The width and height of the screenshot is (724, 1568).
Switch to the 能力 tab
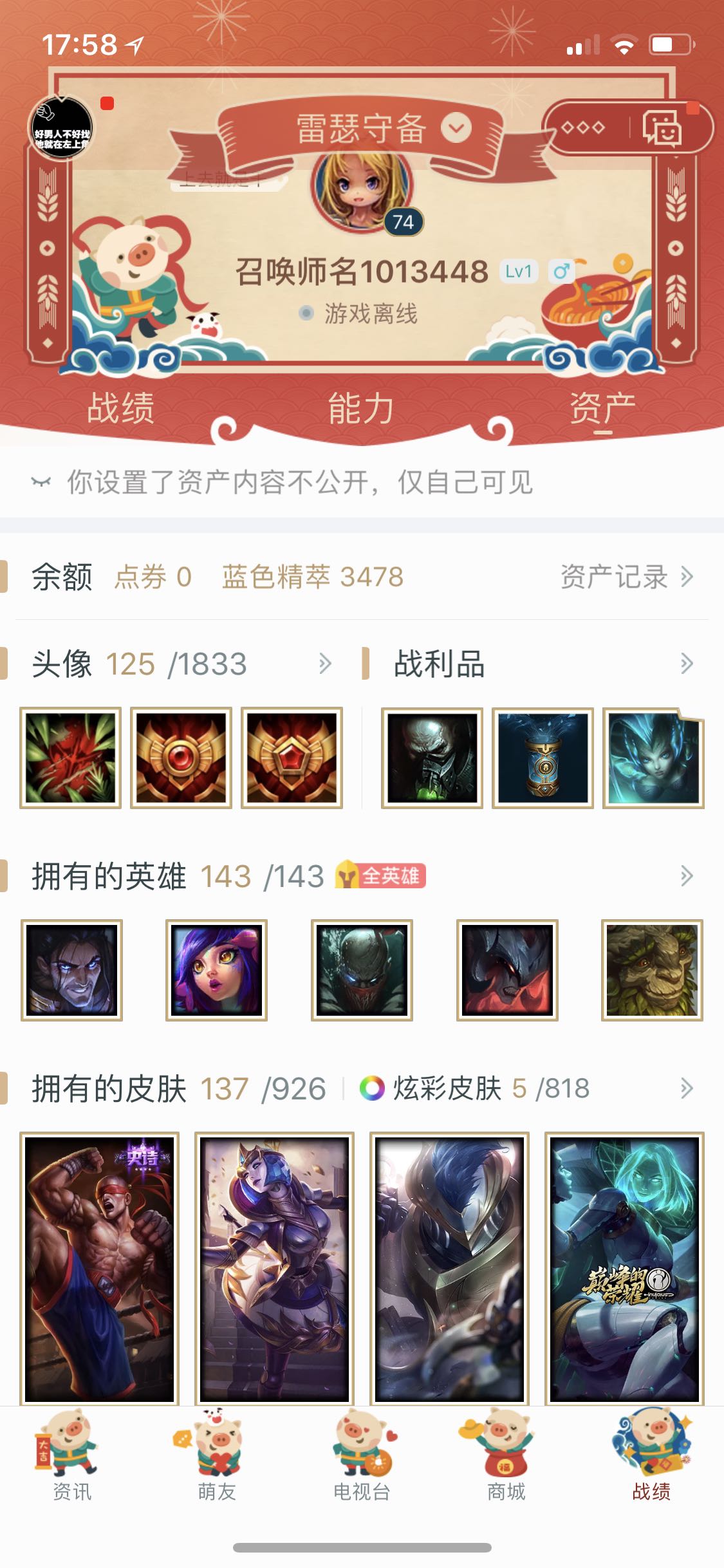pos(361,409)
